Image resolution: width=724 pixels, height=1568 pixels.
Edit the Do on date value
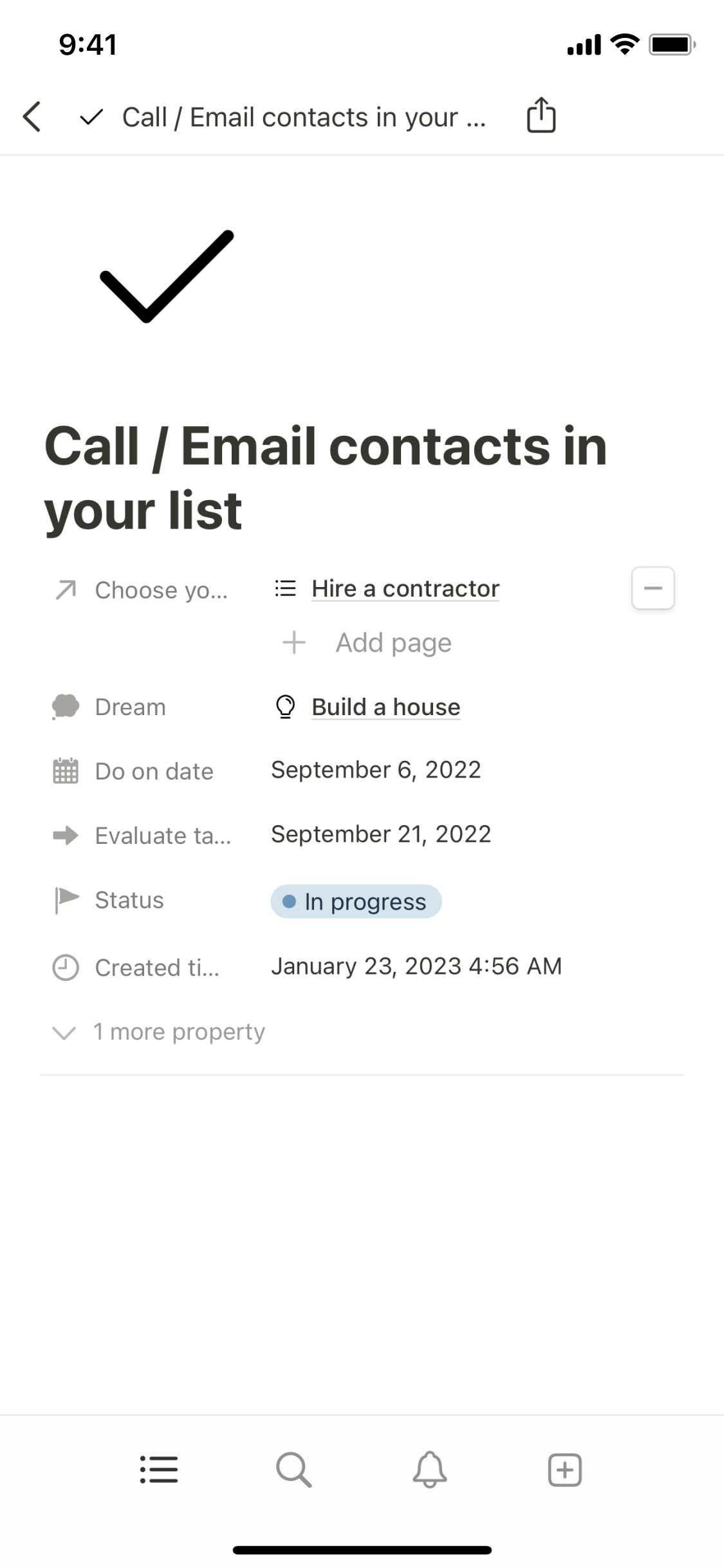coord(376,770)
